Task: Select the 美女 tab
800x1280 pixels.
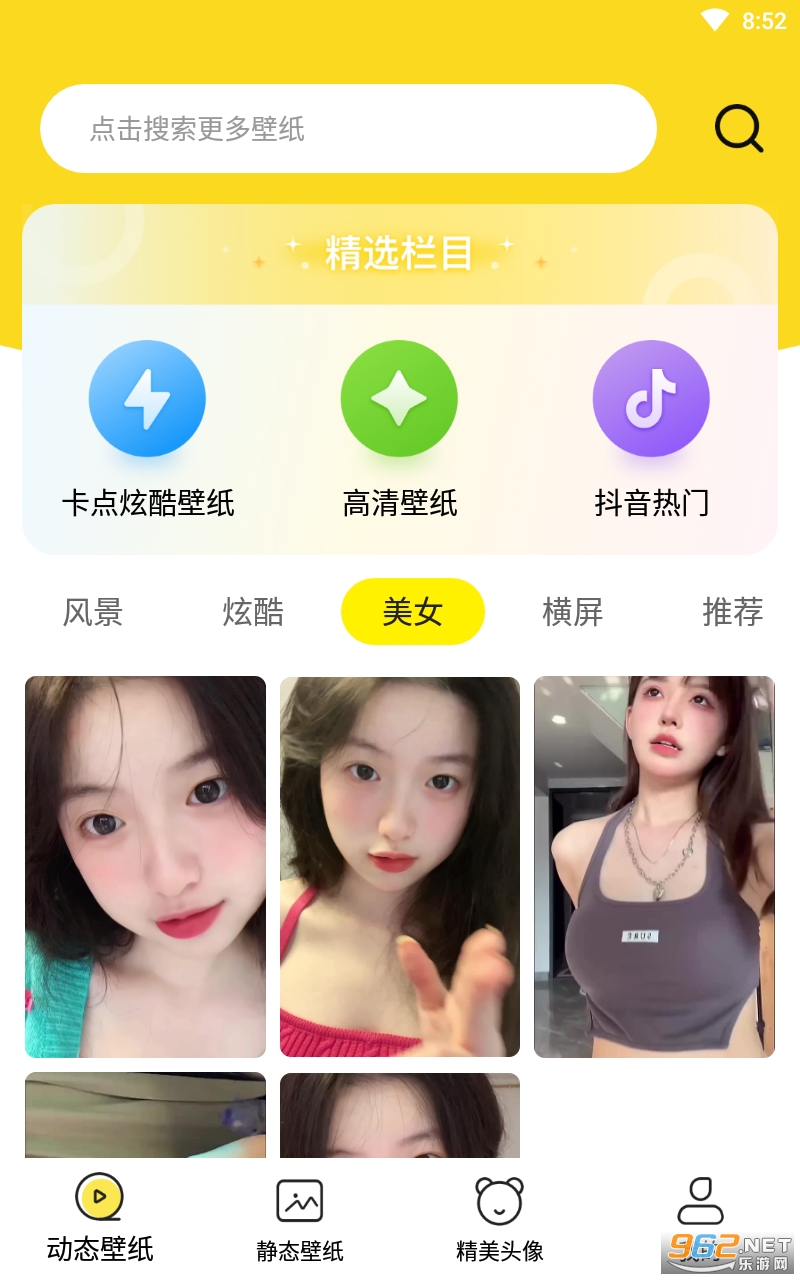Action: coord(413,611)
